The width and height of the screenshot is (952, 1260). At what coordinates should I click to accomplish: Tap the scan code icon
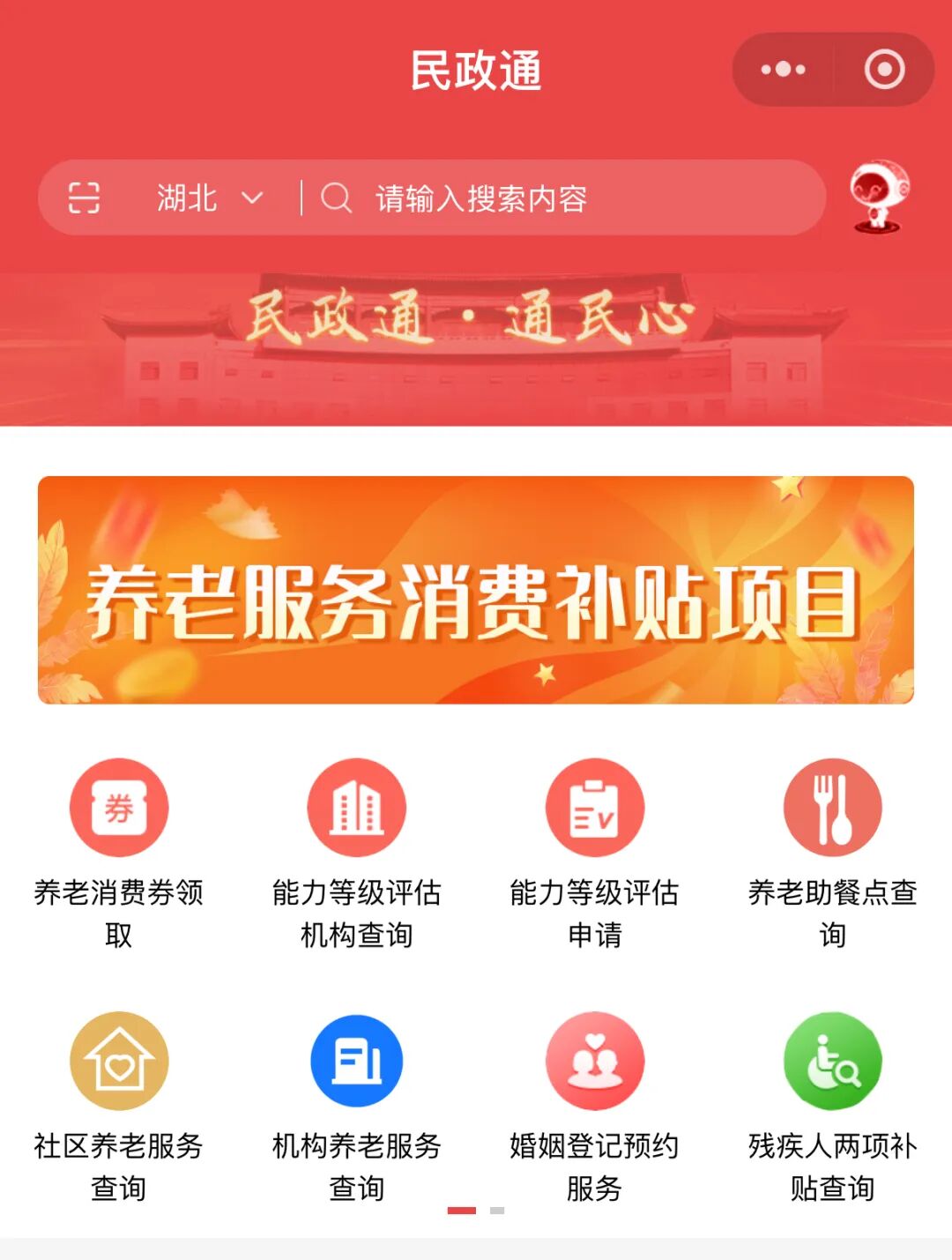pos(85,198)
